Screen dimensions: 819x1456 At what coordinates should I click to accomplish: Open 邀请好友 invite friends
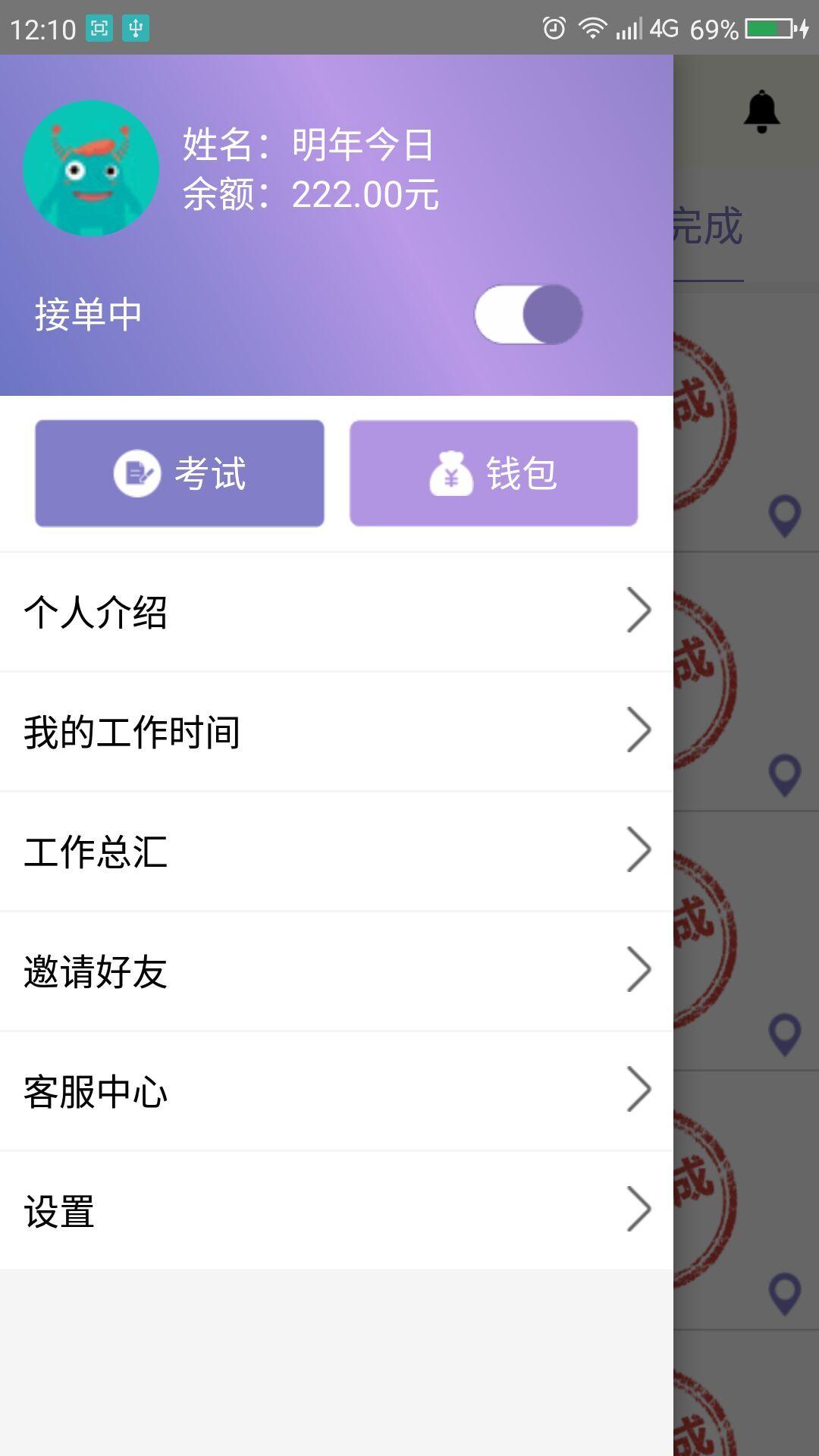[x=336, y=971]
